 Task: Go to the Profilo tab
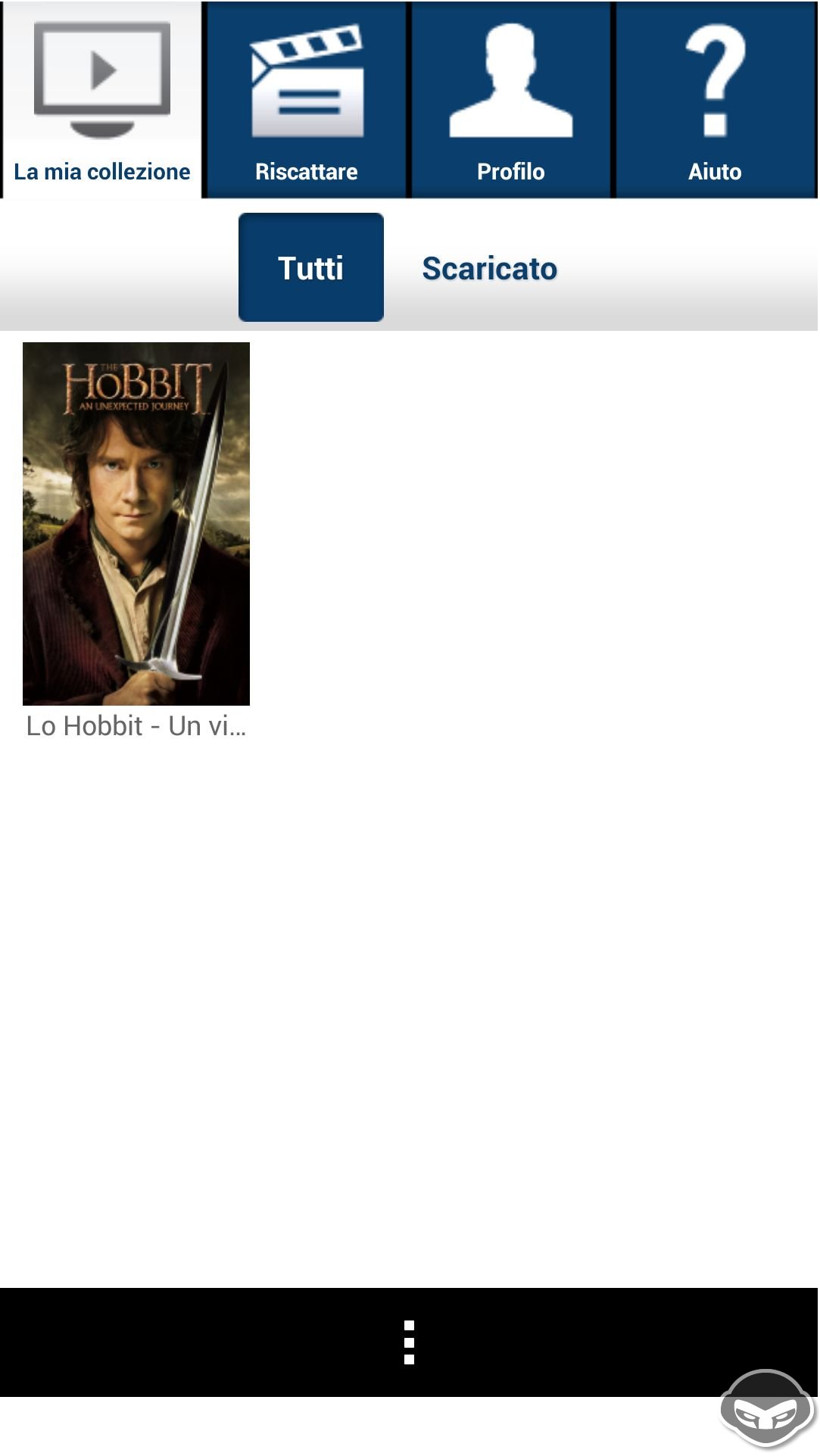coord(511,100)
